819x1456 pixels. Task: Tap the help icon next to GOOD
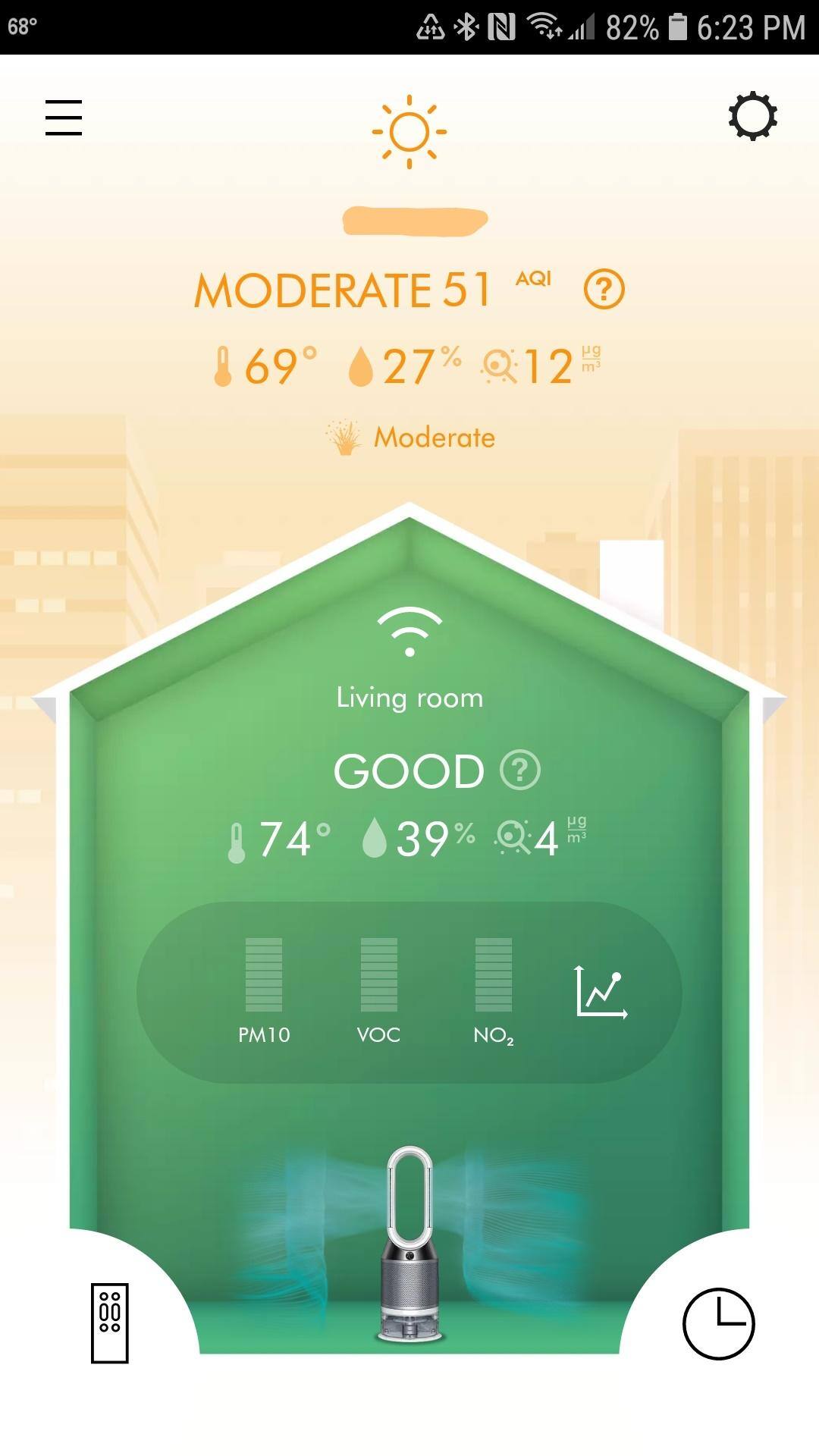[x=520, y=770]
